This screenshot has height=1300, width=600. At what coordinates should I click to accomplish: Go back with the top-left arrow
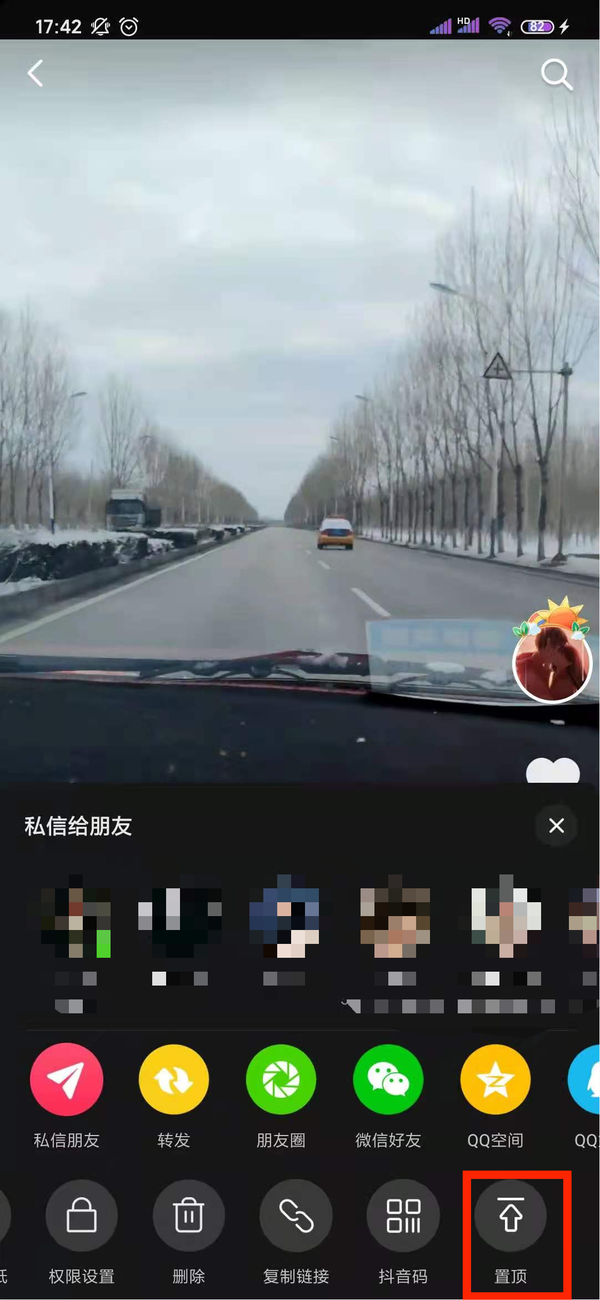tap(36, 73)
